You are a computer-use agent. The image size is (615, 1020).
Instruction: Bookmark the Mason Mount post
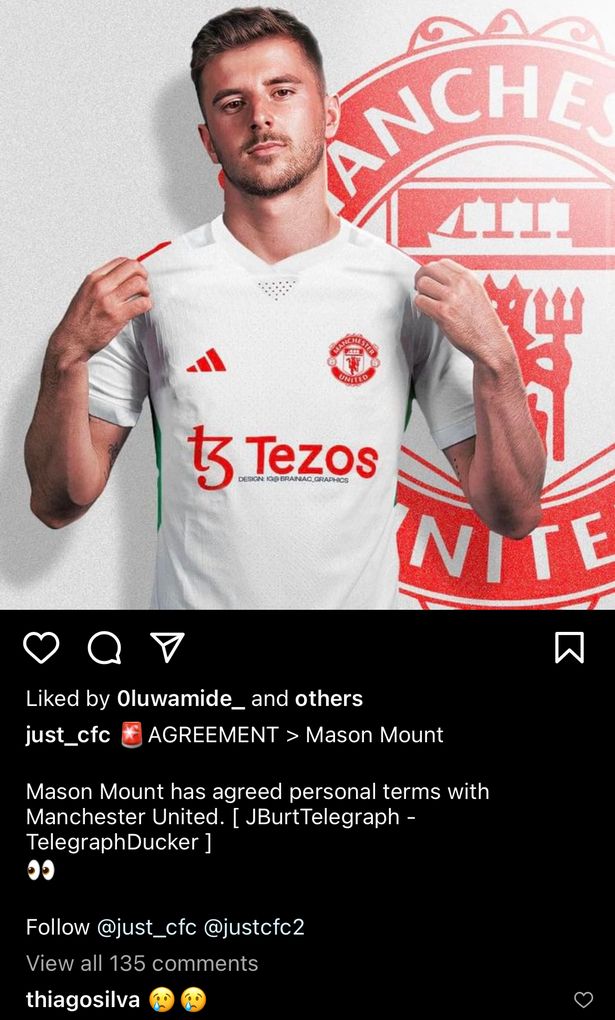point(569,647)
